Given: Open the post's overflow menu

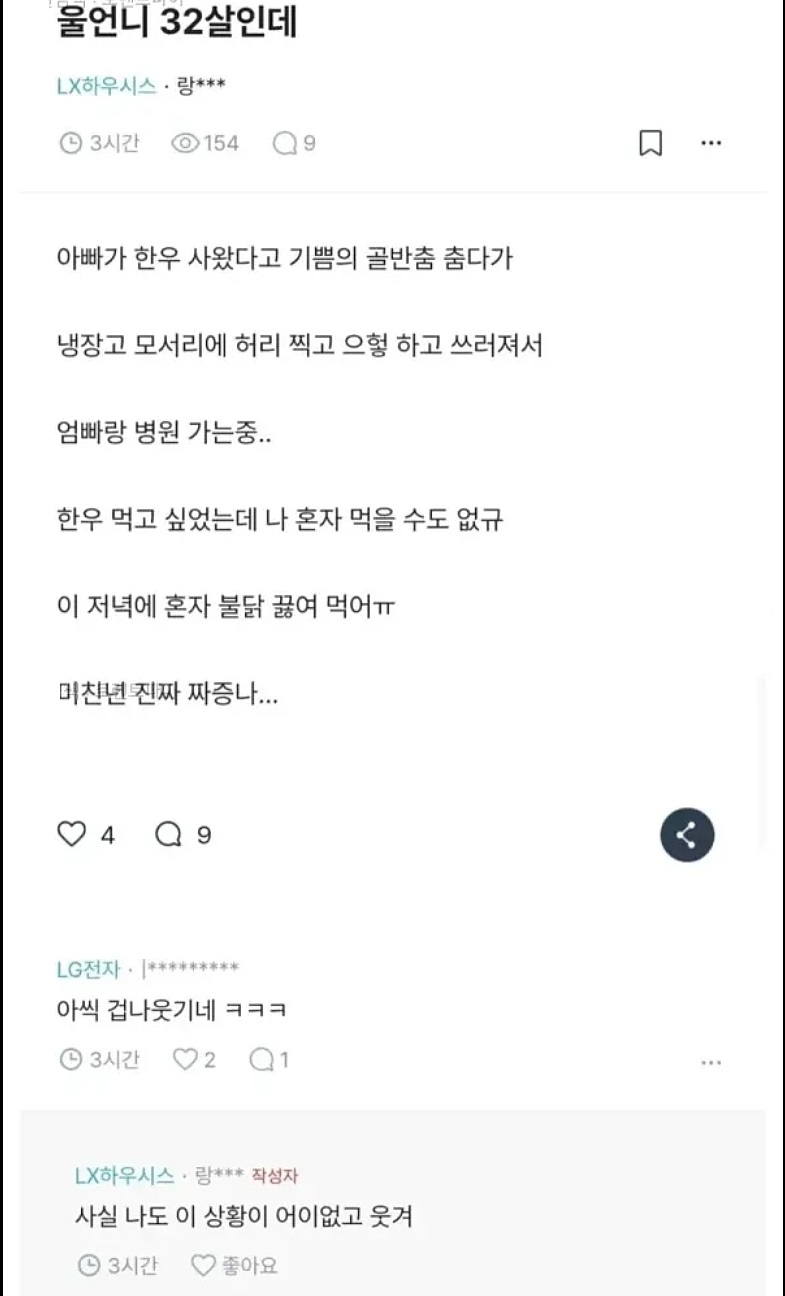Looking at the screenshot, I should click(711, 143).
